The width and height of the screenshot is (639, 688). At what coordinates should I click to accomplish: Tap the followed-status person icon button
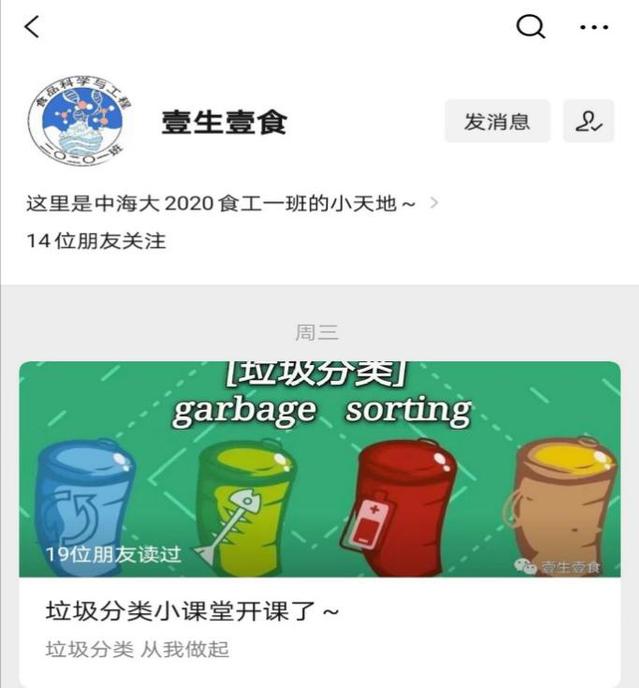[588, 122]
